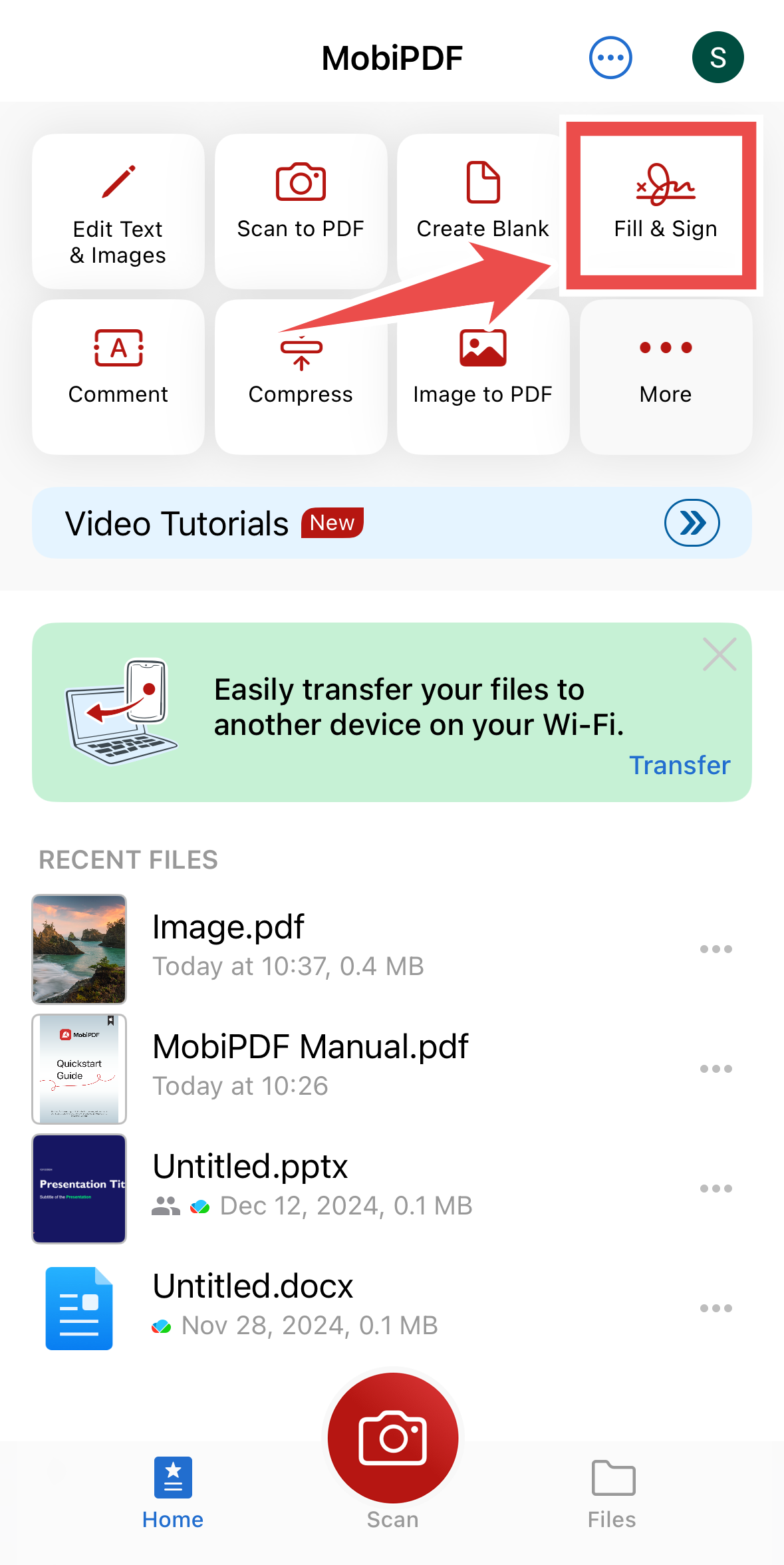Screen dimensions: 784x1565
Task: Open the Fill & Sign tool
Action: [x=664, y=200]
